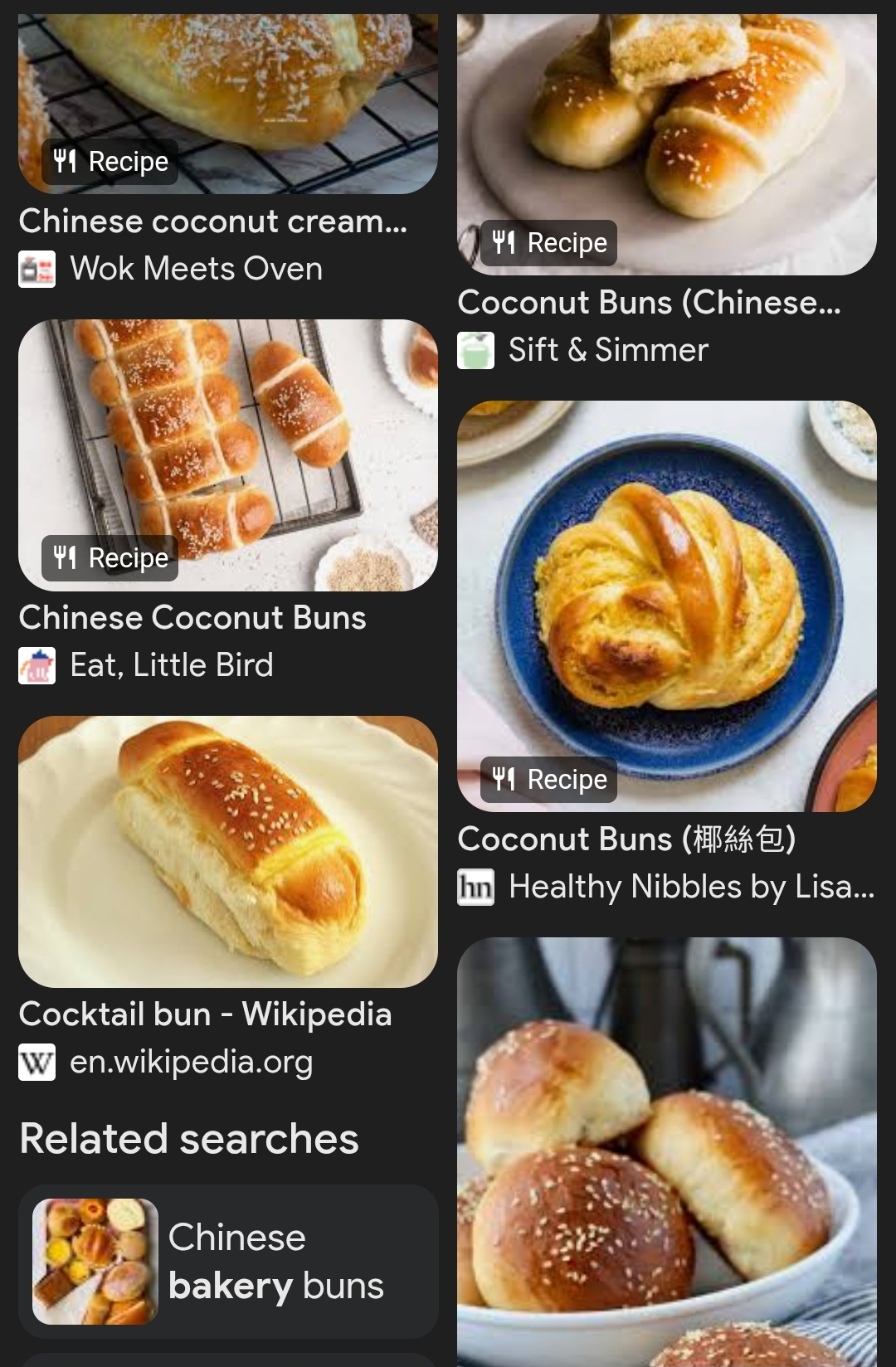Open the Sift & Simmer Coconut Buns result
This screenshot has width=896, height=1367.
coord(649,303)
